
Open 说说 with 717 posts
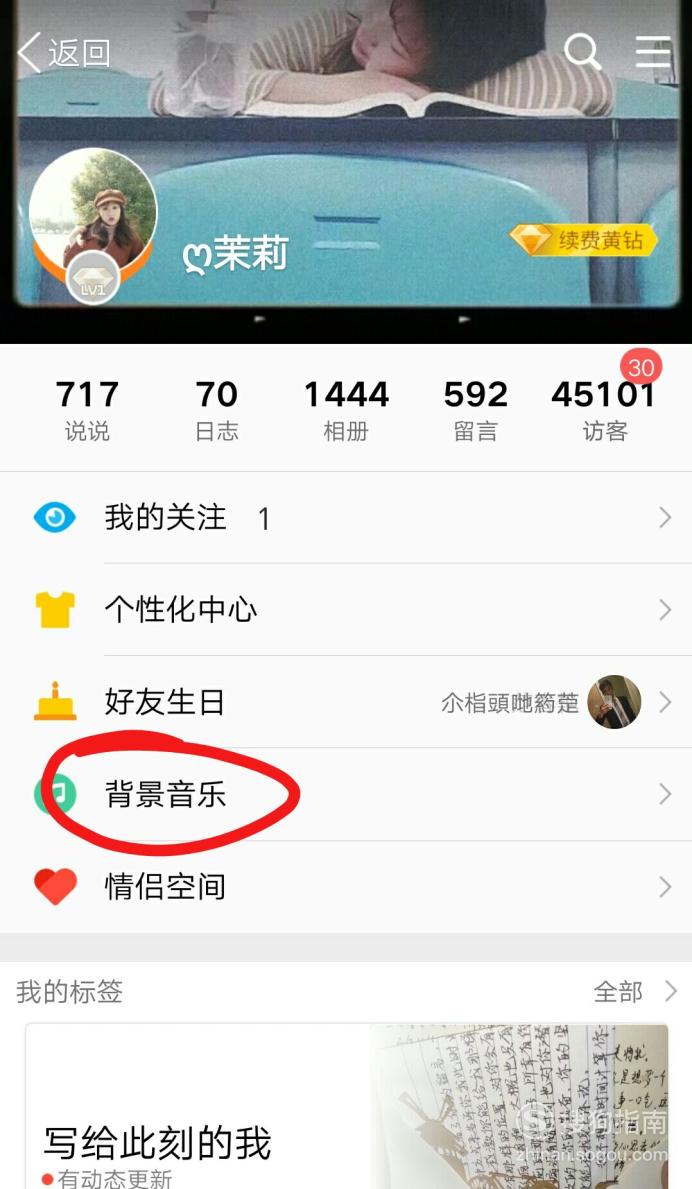coord(87,410)
